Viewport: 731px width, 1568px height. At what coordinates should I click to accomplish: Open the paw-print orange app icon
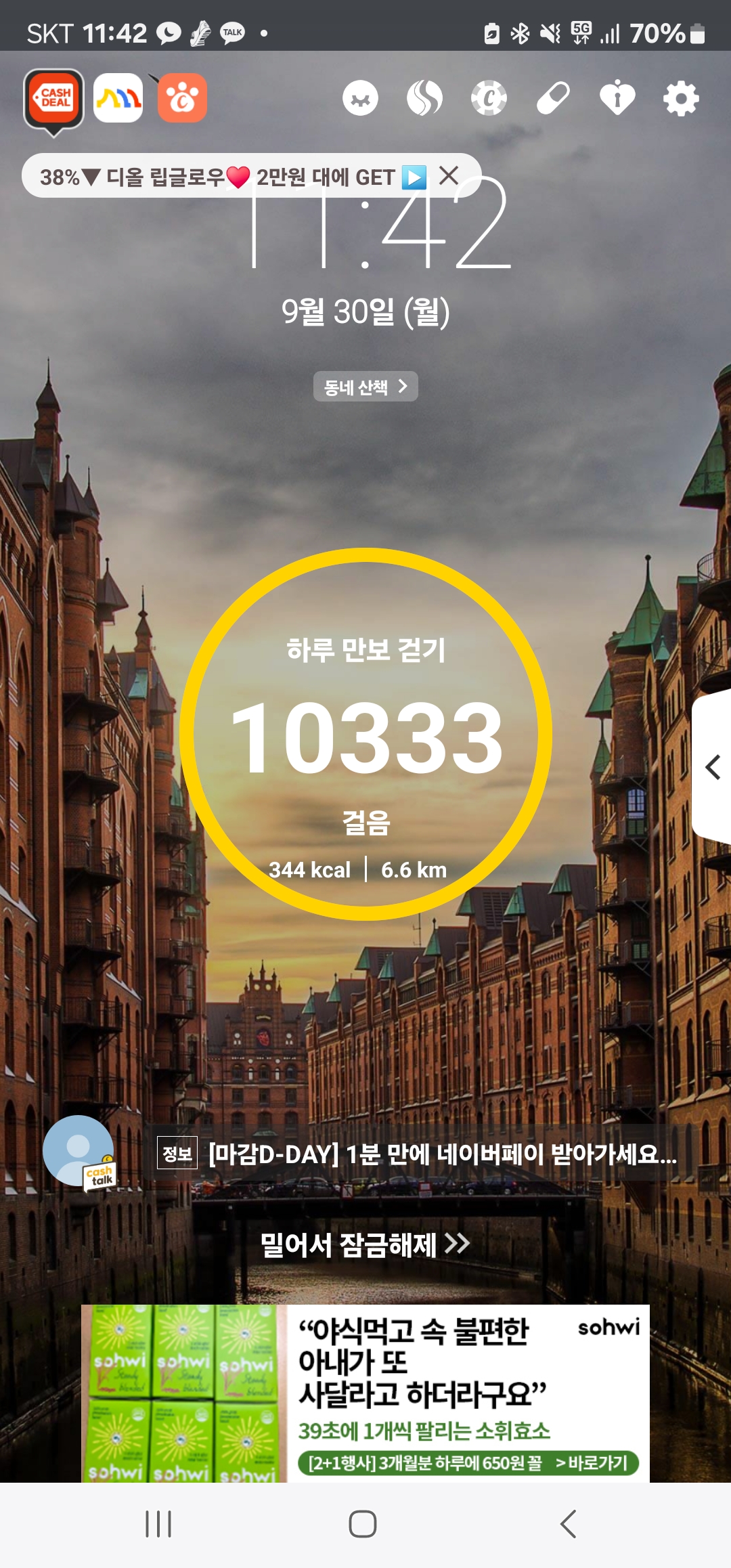(182, 98)
